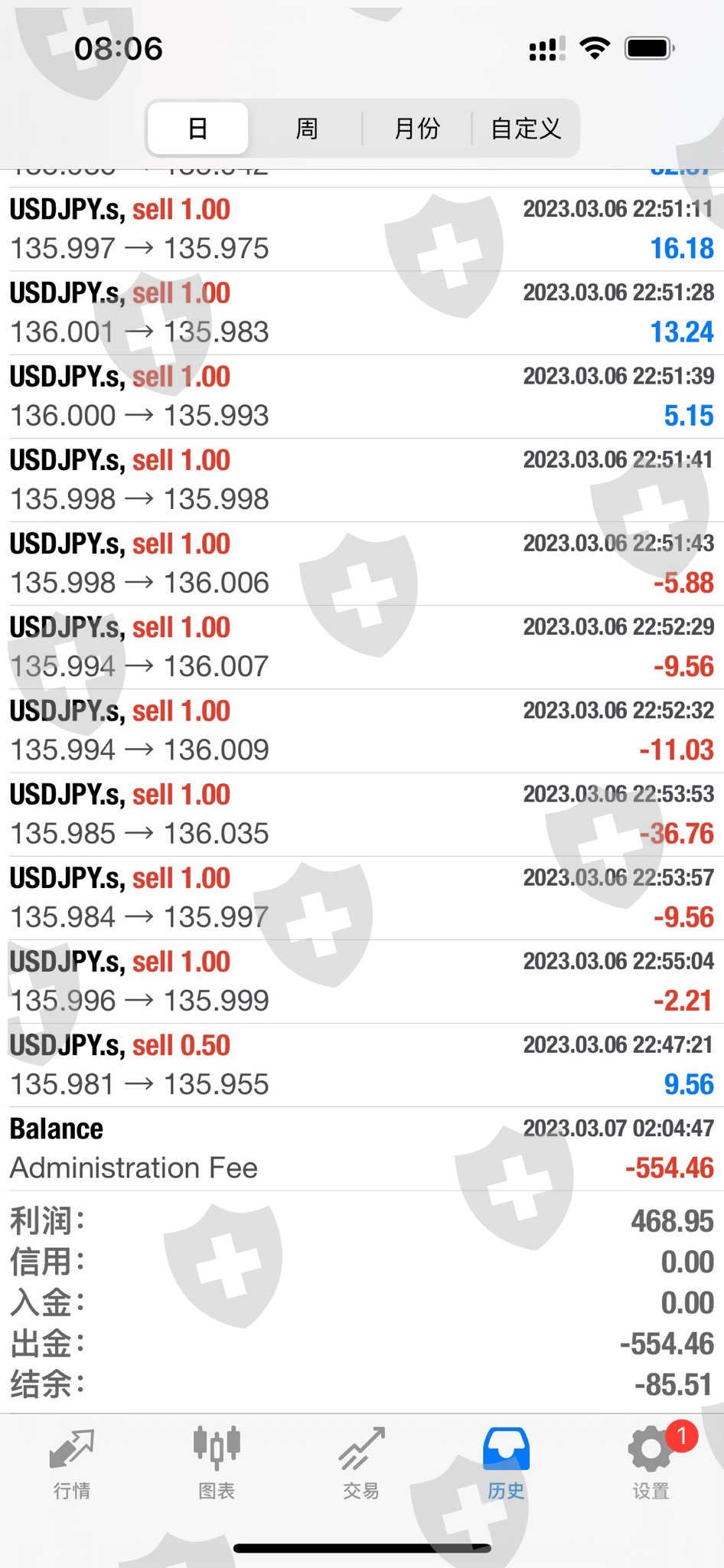The image size is (724, 1568).
Task: Open the 设置 settings tab
Action: pos(651,1464)
